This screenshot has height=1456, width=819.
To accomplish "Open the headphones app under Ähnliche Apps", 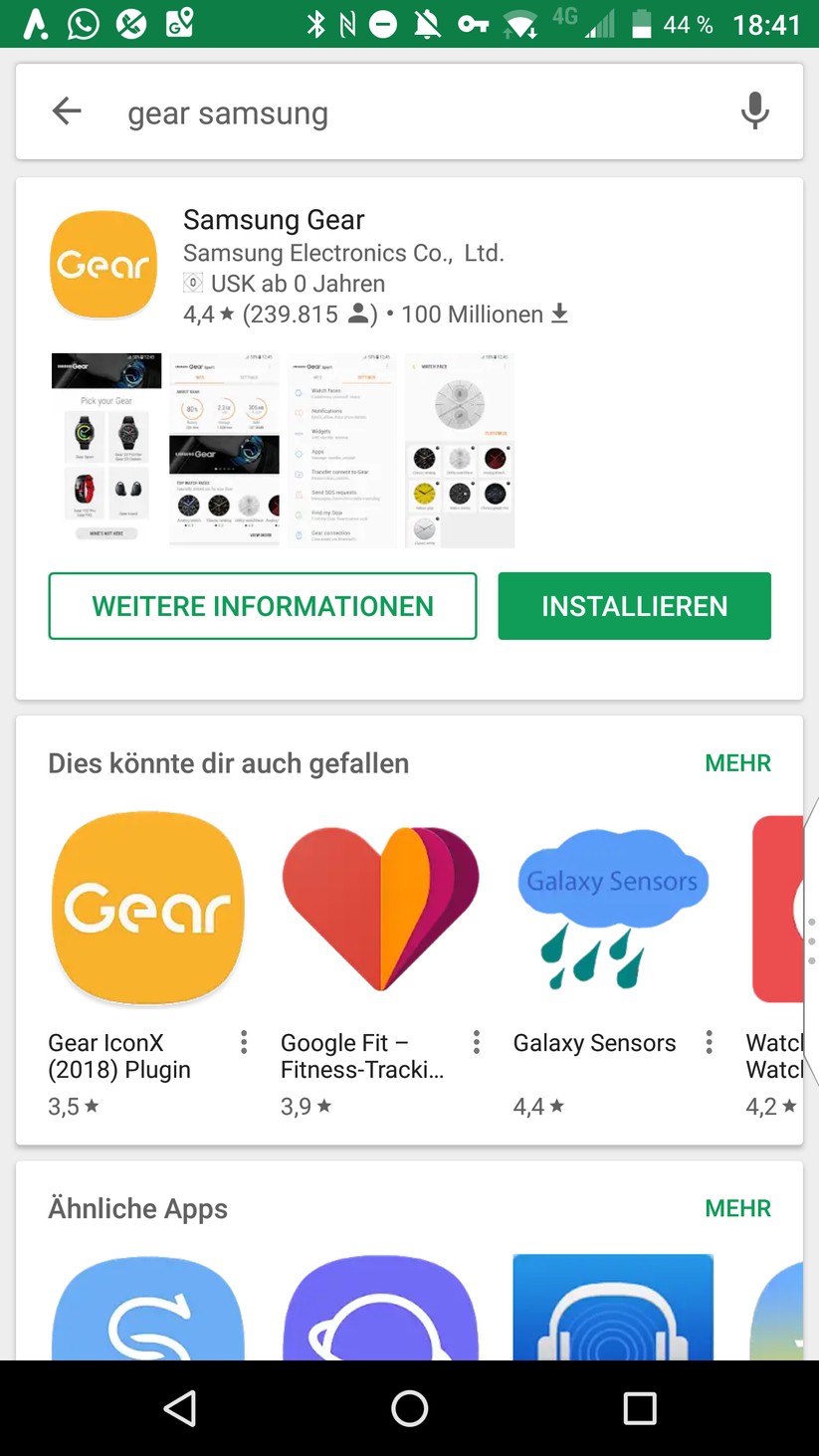I will [612, 1308].
